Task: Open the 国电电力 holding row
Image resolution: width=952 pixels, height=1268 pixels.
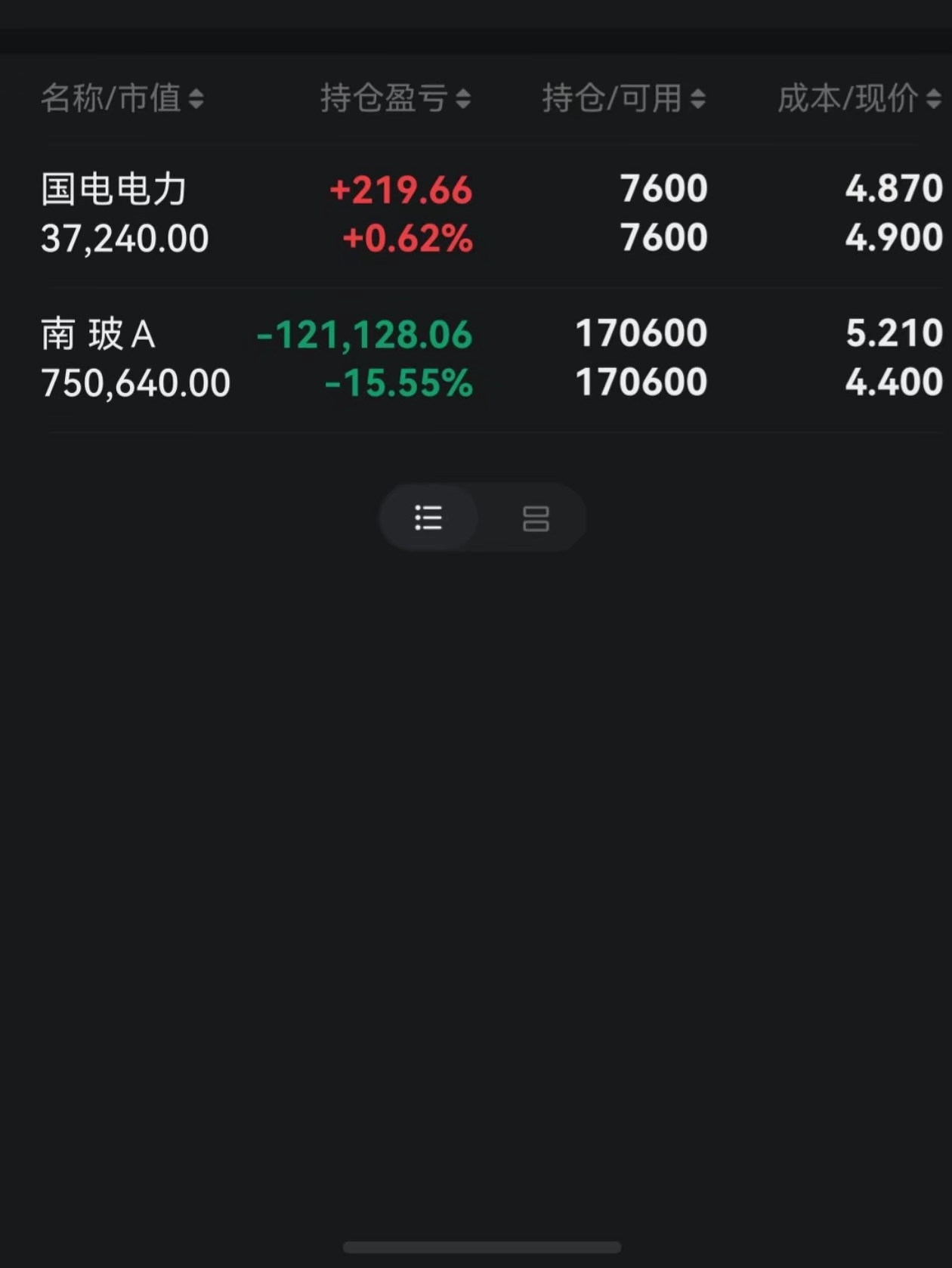Action: (476, 214)
